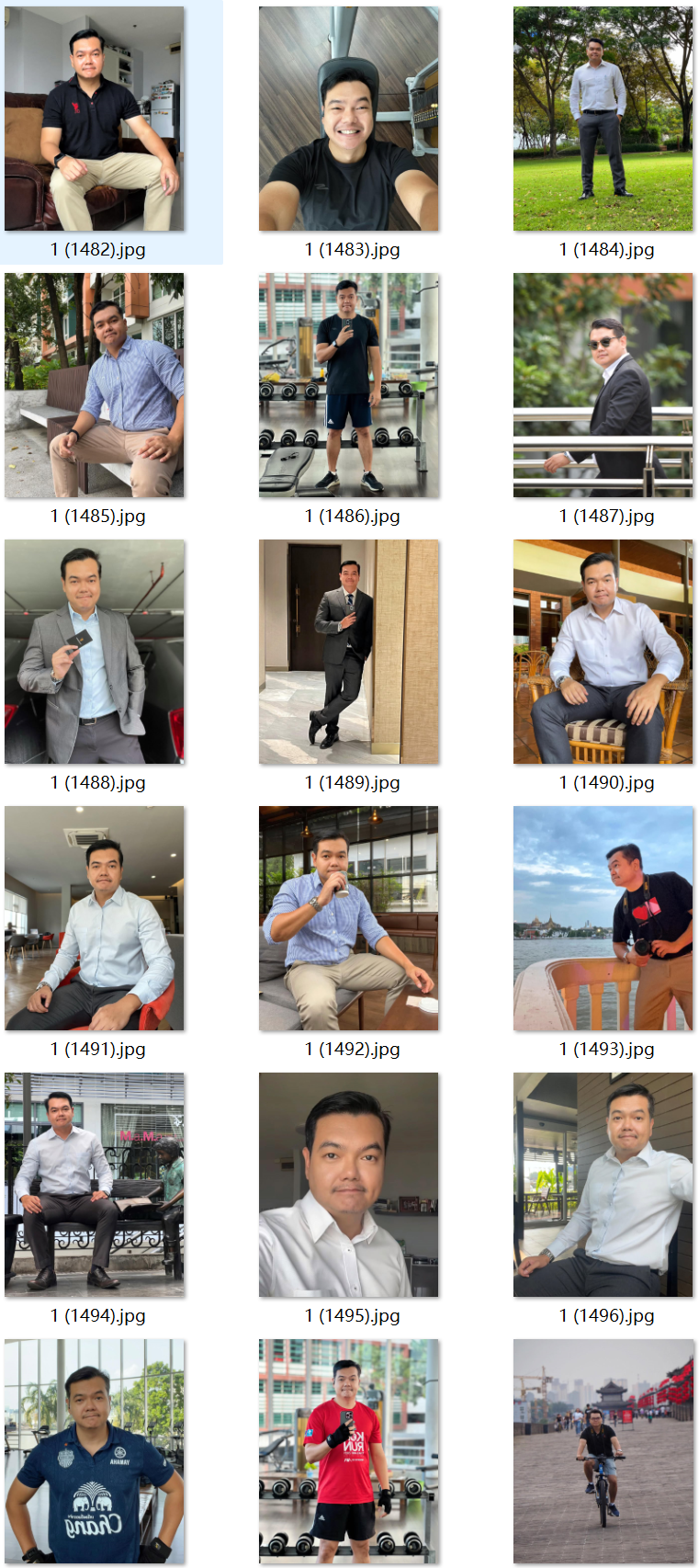The width and height of the screenshot is (699, 1568).
Task: Open thumbnail 1 (1484).jpg
Action: click(603, 119)
